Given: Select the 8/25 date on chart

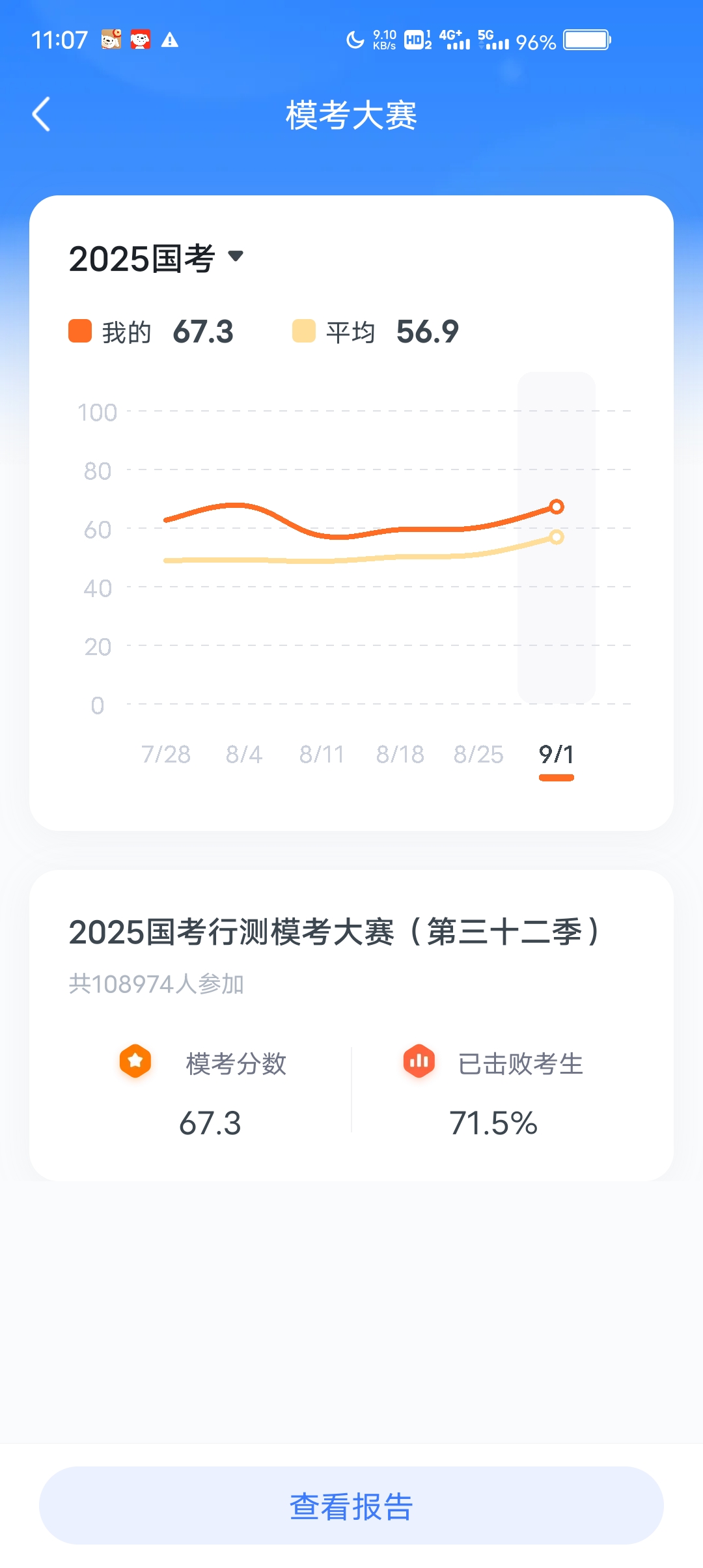Looking at the screenshot, I should coord(478,754).
